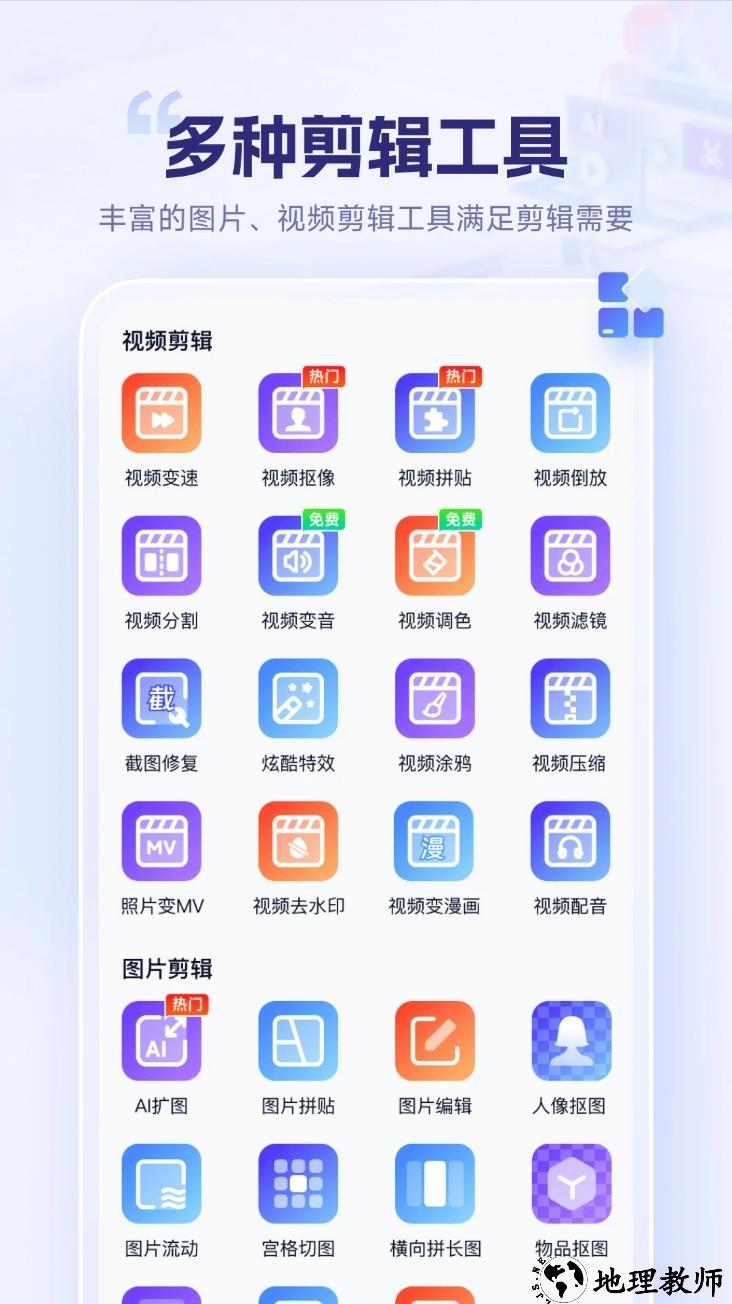Image resolution: width=732 pixels, height=1304 pixels.
Task: Open the 视频变音 voice changer tool
Action: pyautogui.click(x=297, y=555)
